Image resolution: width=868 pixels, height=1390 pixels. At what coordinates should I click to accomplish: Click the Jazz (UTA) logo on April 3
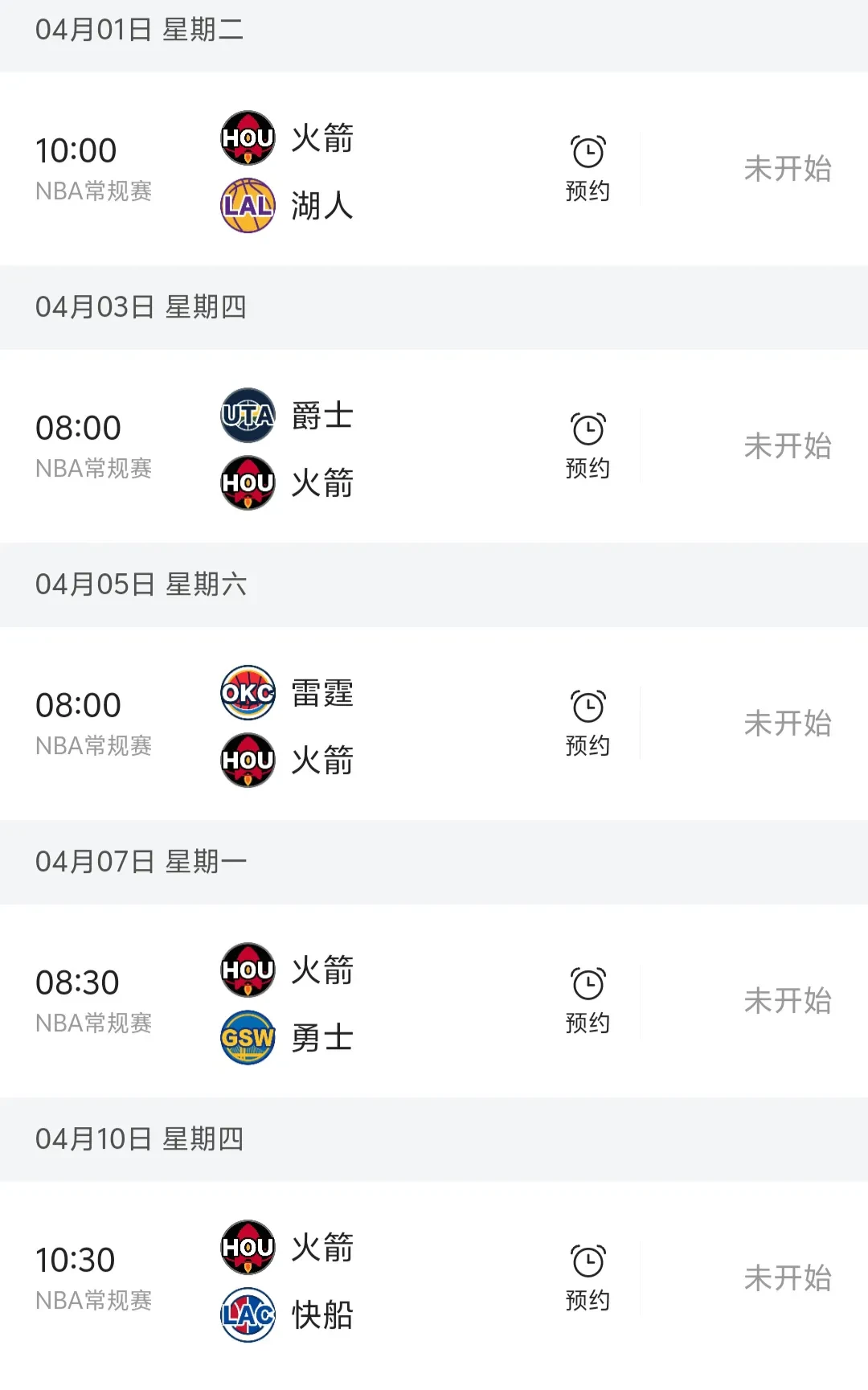pos(248,415)
